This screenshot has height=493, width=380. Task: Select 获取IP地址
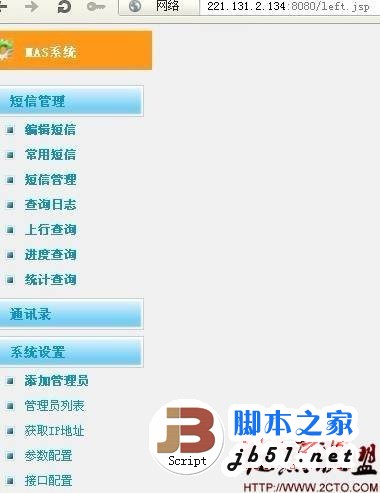coord(54,431)
